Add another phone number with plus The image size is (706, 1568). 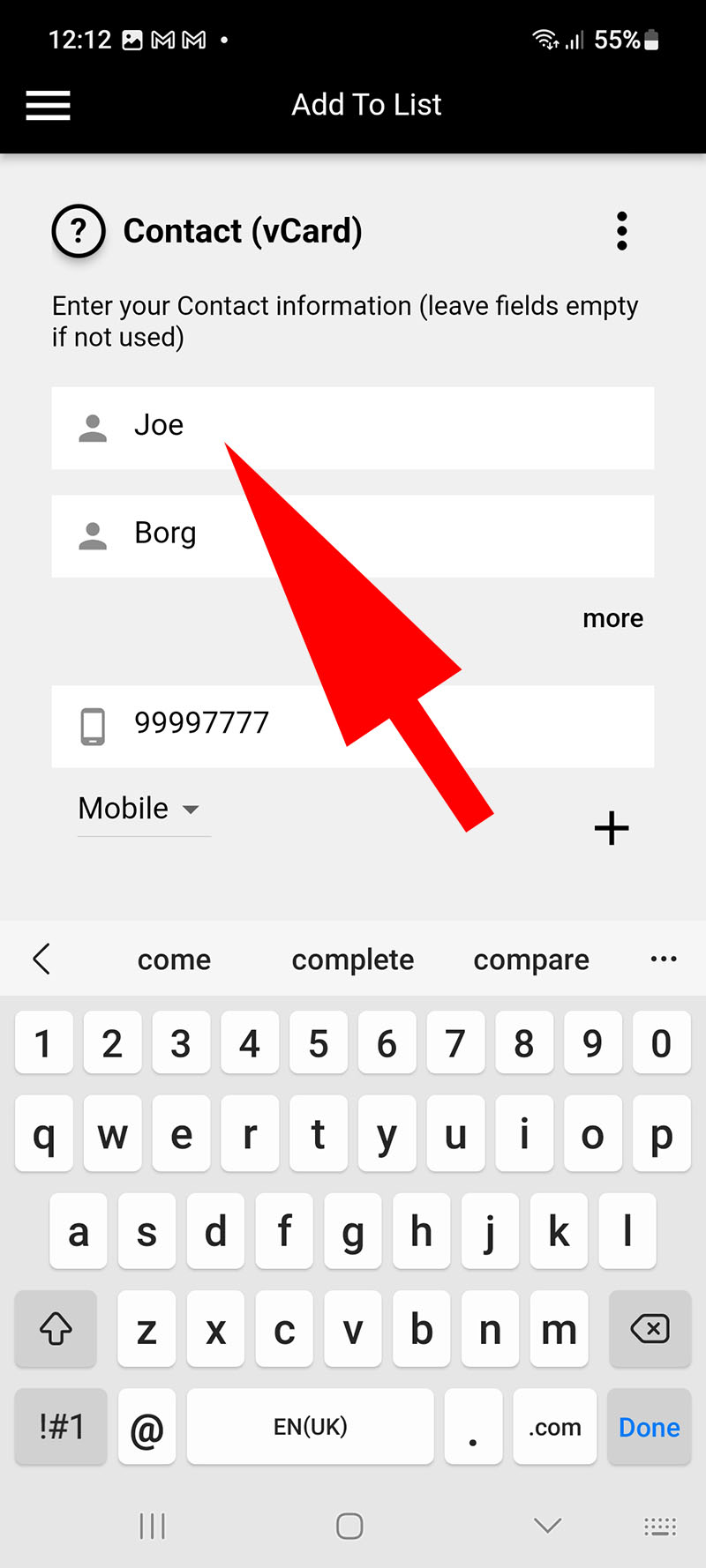pos(612,828)
